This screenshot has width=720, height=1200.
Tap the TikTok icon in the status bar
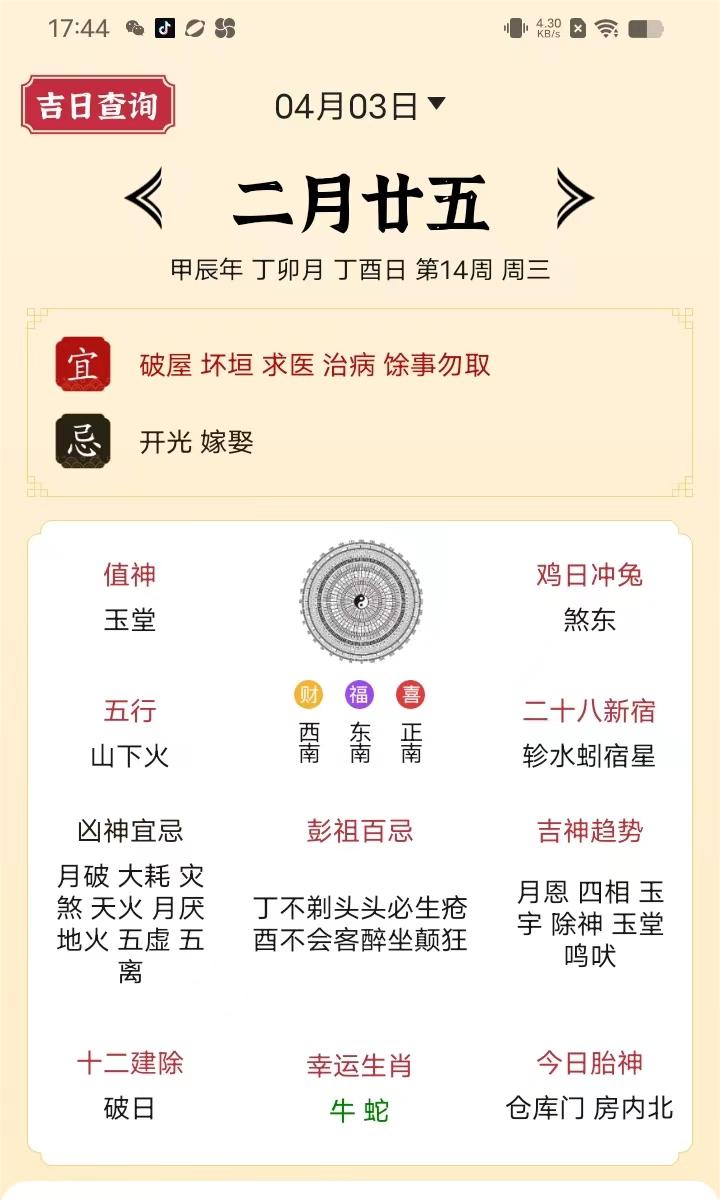pyautogui.click(x=164, y=27)
